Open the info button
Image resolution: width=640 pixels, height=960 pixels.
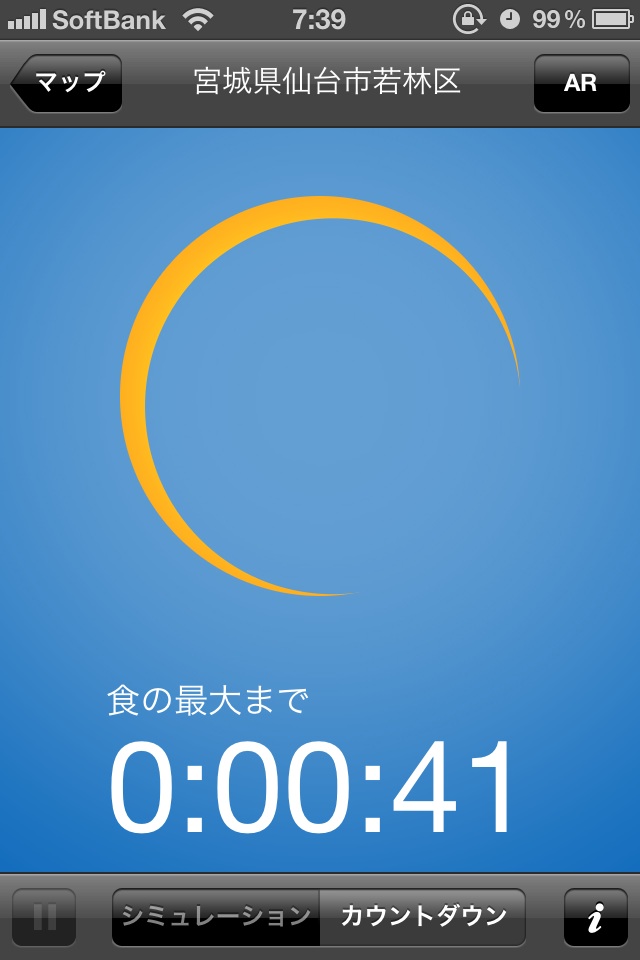596,917
